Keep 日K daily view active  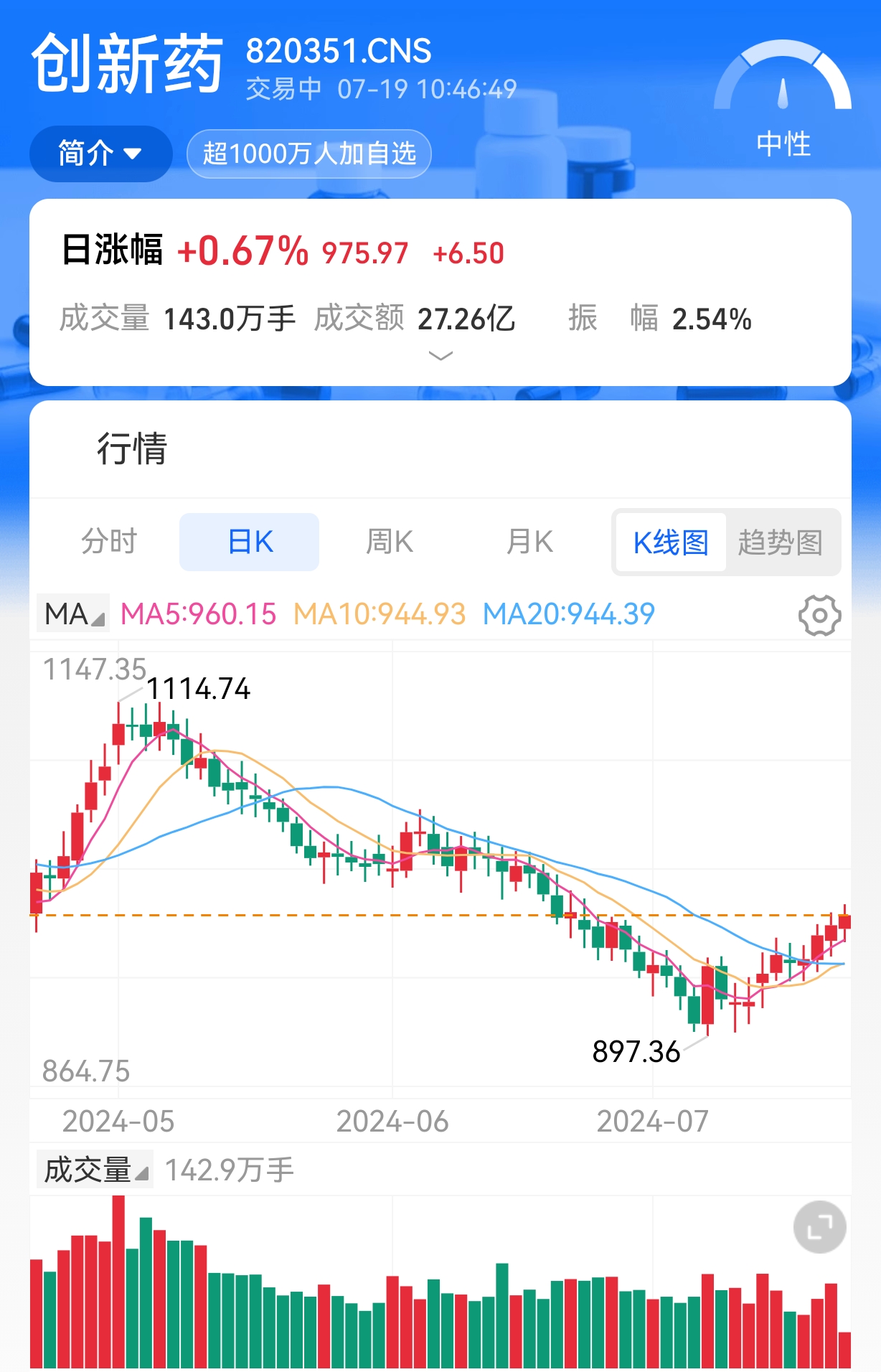tap(248, 542)
